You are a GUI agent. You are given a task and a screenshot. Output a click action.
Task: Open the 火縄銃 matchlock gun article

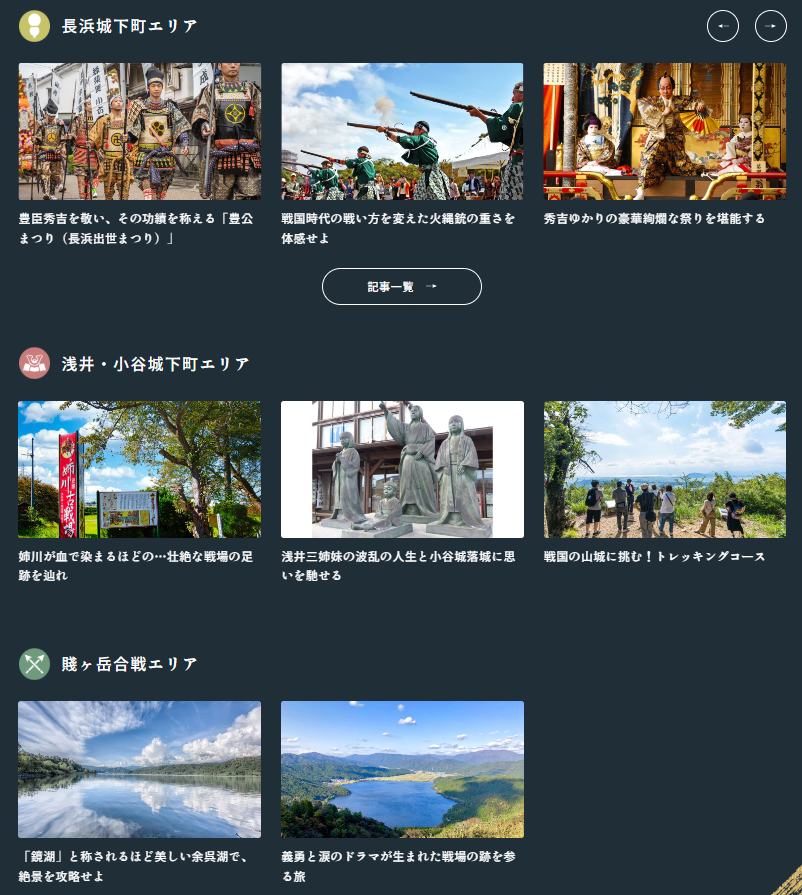[x=402, y=132]
